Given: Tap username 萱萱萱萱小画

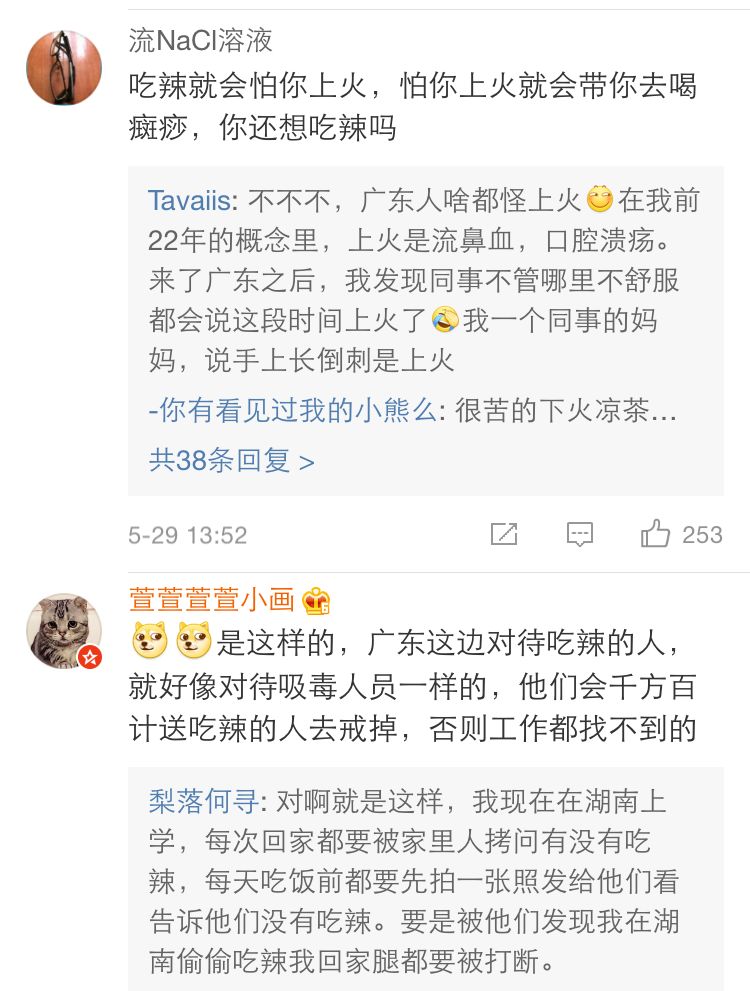Looking at the screenshot, I should [x=212, y=599].
